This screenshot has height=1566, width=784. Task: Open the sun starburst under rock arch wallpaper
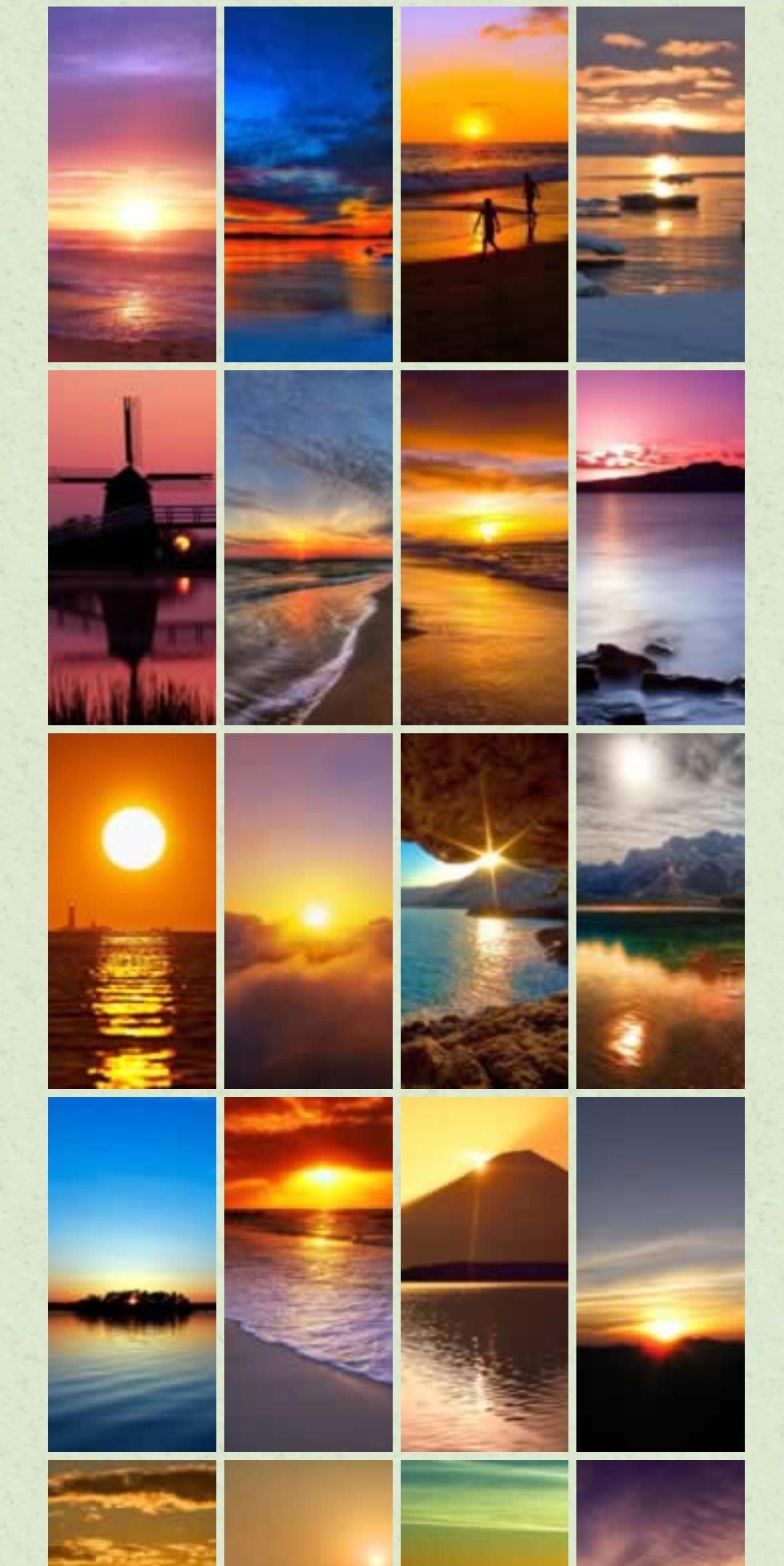[484, 910]
